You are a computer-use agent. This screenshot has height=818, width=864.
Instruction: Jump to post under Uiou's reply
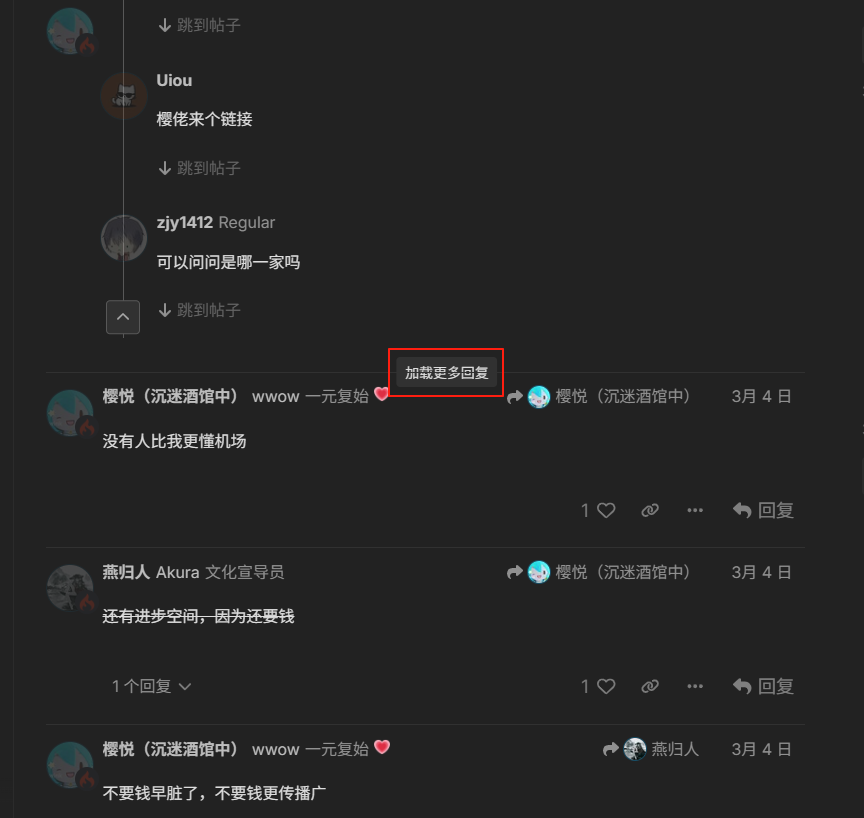(199, 168)
